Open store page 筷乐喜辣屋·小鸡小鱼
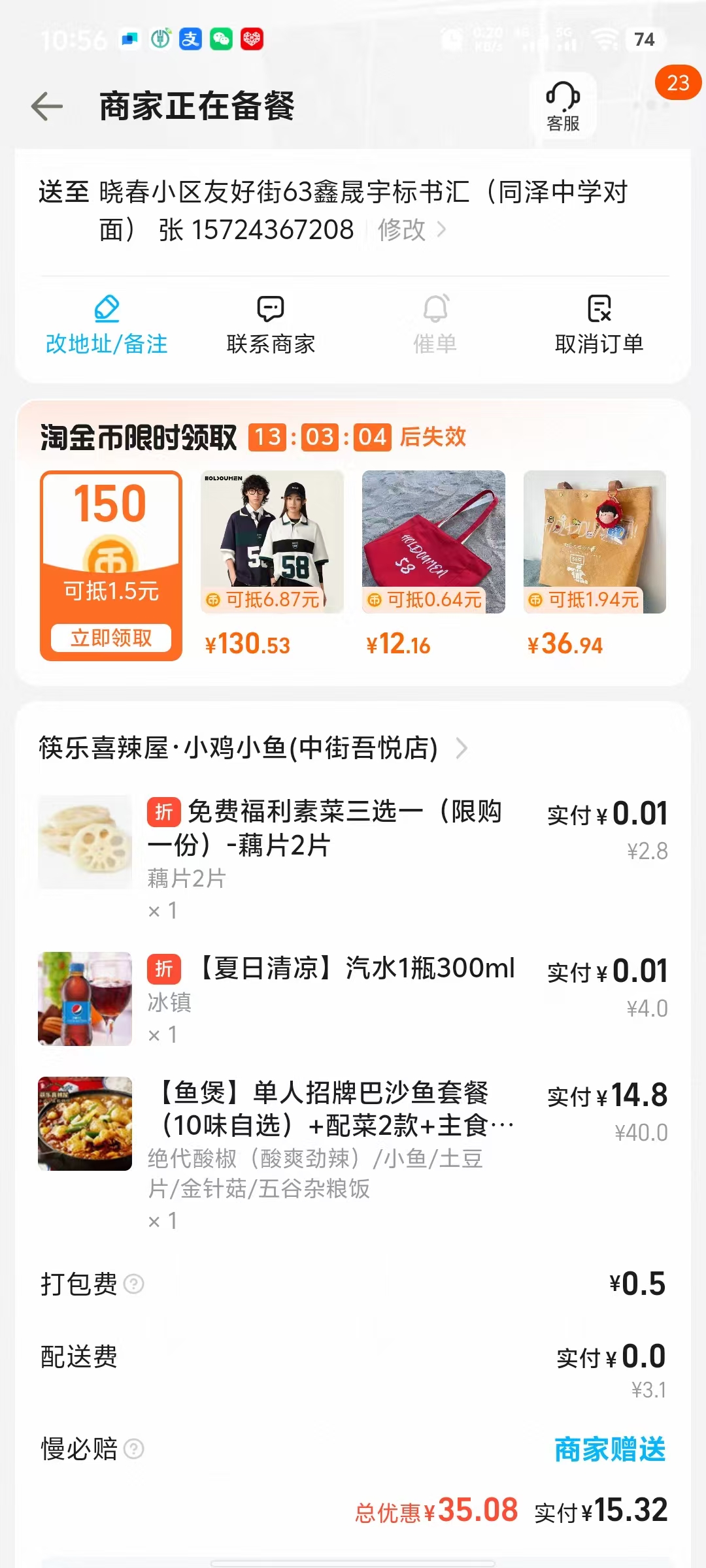 coord(253,748)
